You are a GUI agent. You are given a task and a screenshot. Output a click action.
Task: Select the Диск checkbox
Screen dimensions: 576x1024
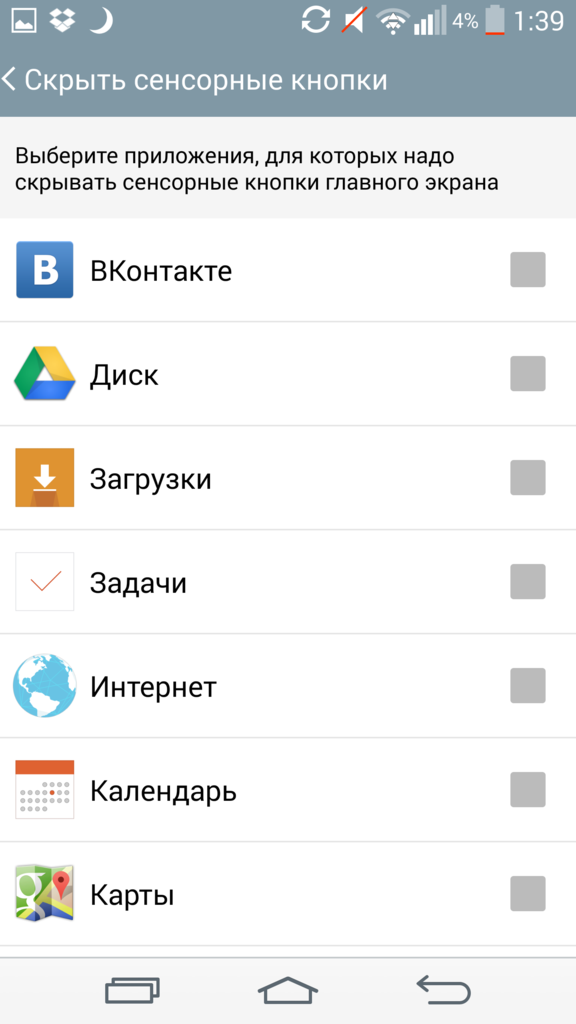528,374
